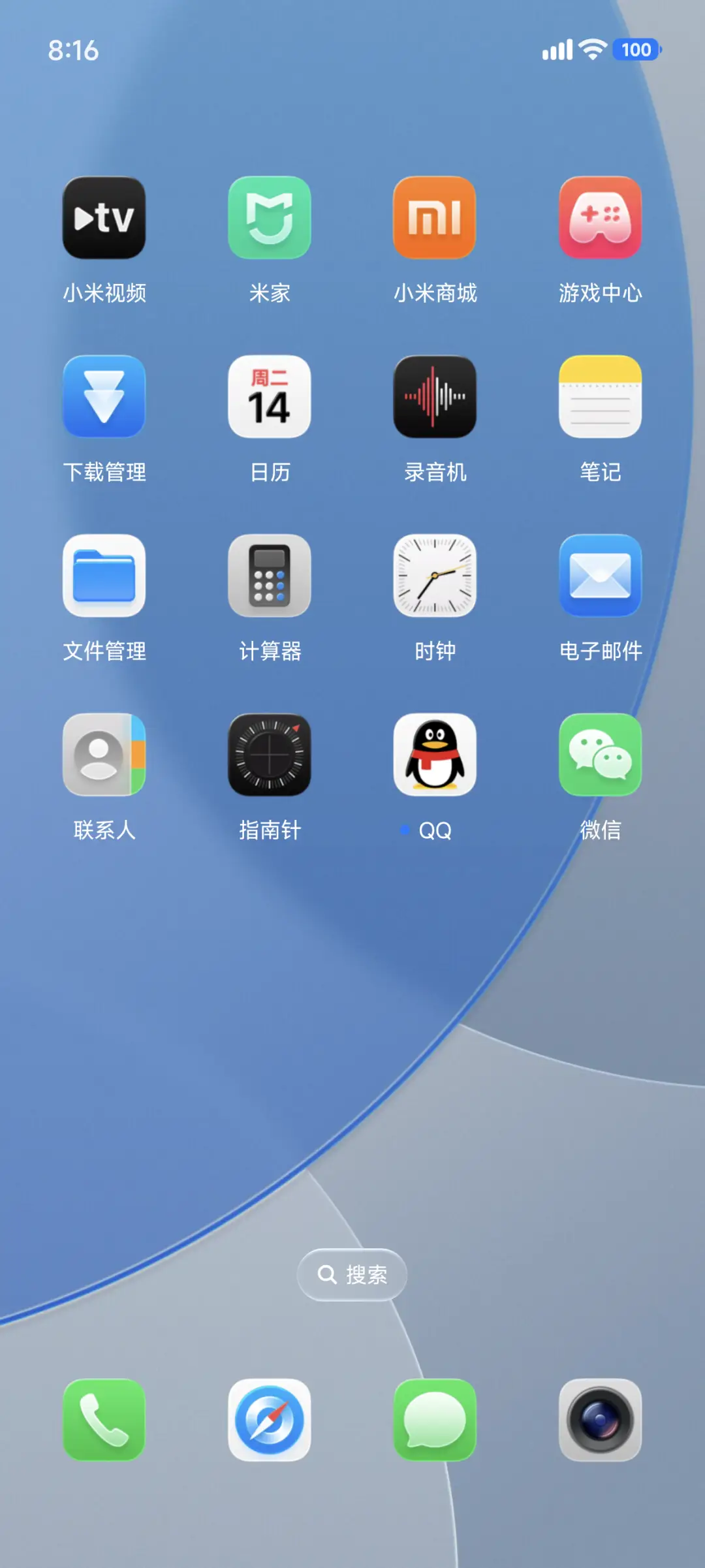Open the 笔记 (Notes) app

pyautogui.click(x=600, y=397)
